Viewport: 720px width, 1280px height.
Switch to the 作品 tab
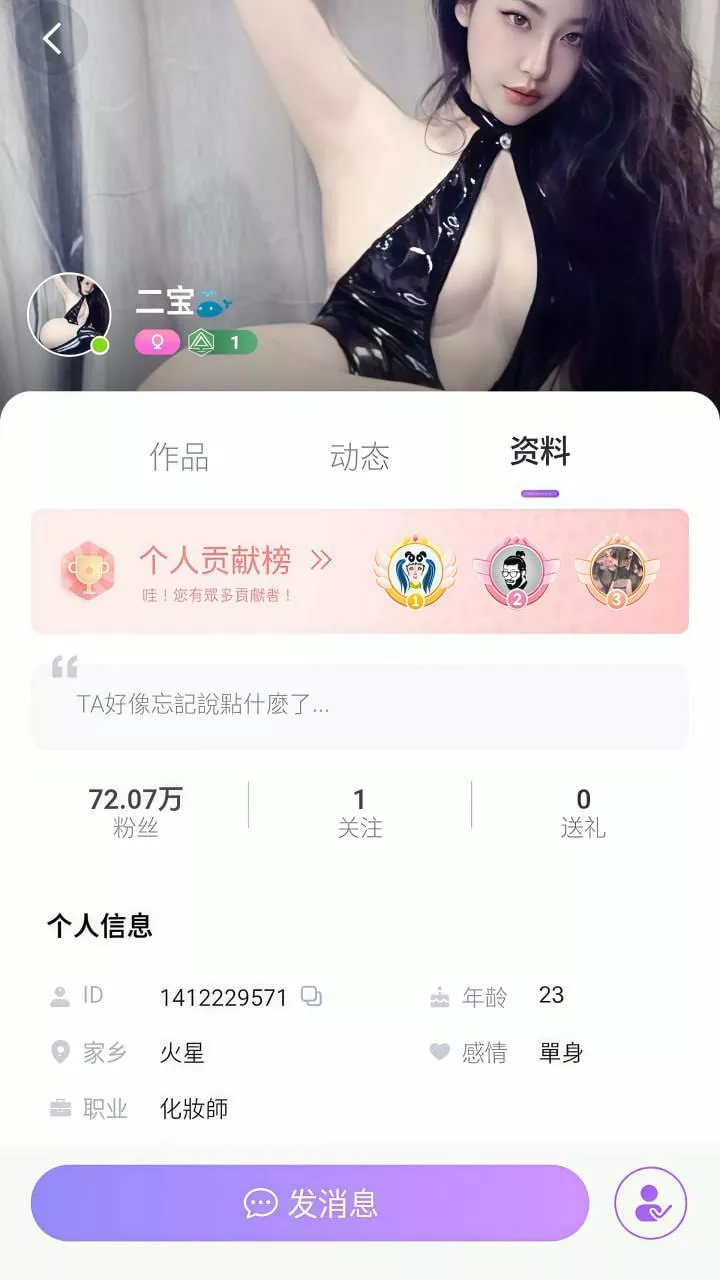pyautogui.click(x=179, y=457)
